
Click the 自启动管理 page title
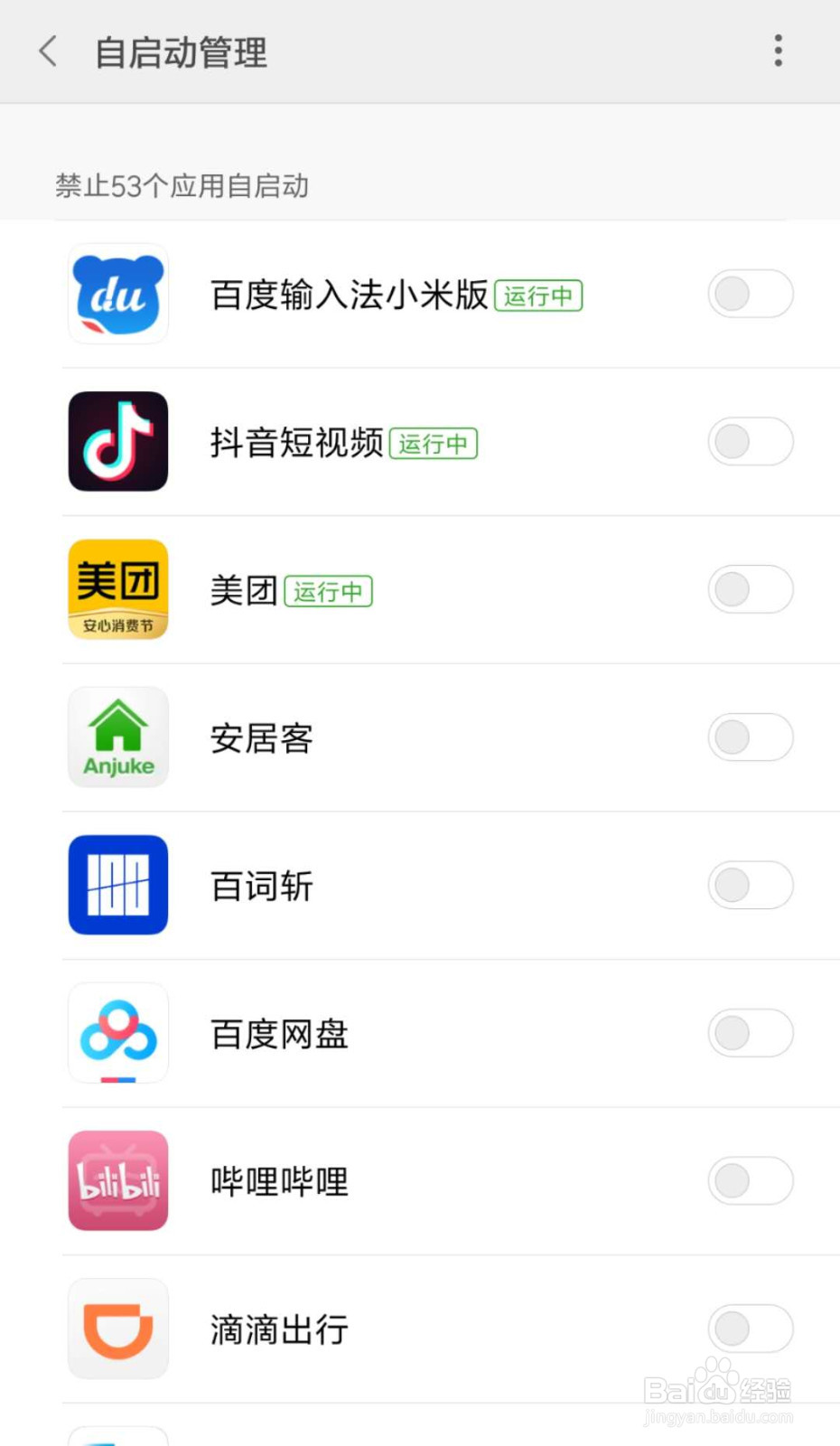coord(180,52)
